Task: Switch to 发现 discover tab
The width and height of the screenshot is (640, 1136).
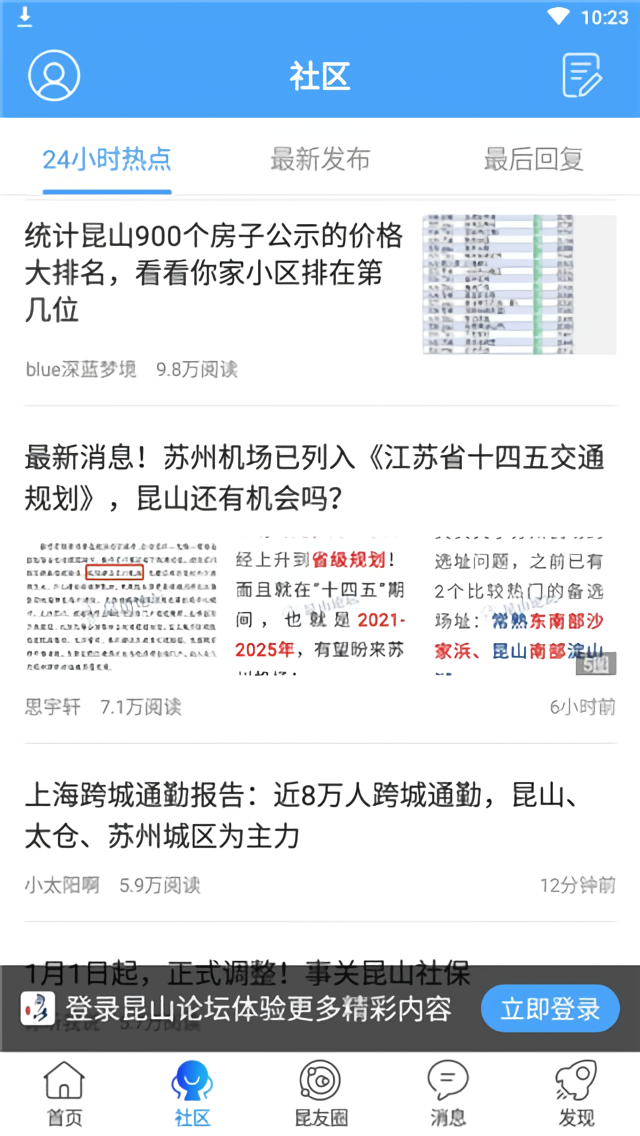Action: [x=576, y=1094]
